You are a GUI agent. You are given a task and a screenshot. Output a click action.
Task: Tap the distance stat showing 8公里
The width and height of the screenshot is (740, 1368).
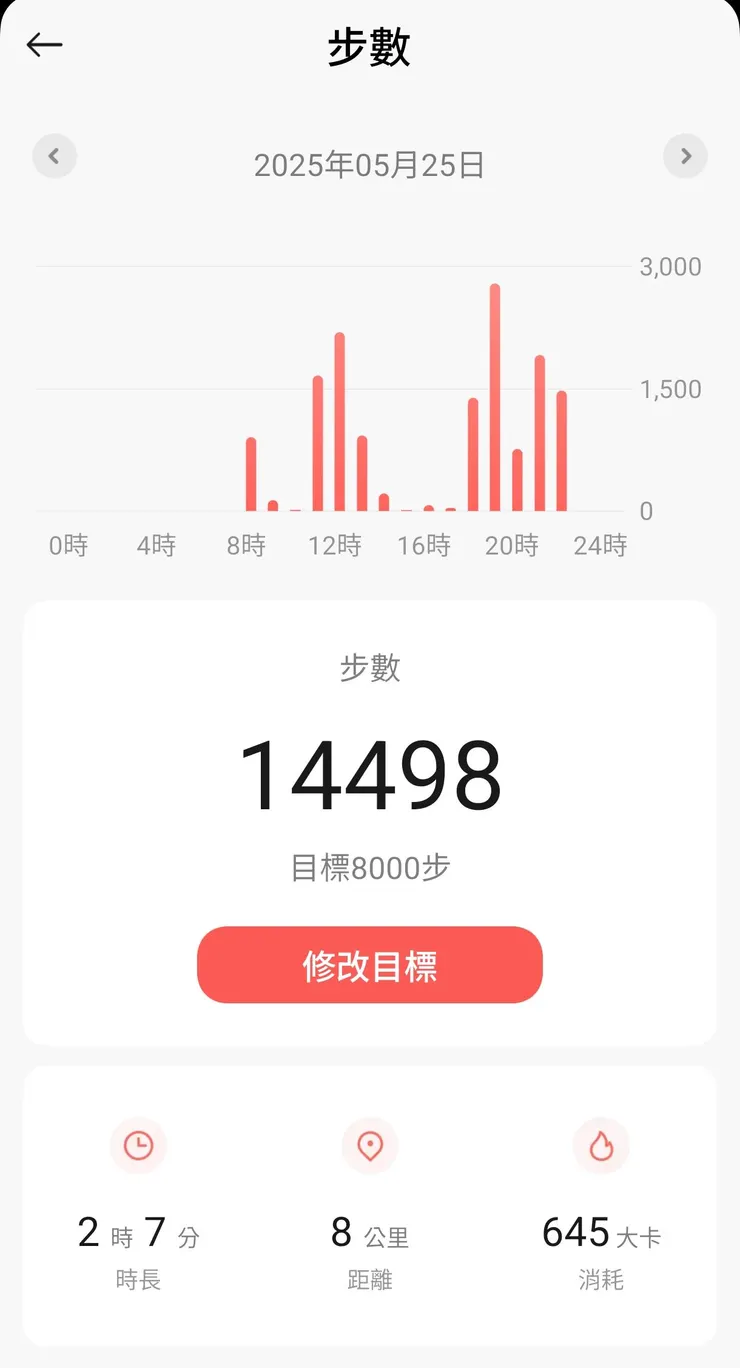(x=370, y=1233)
